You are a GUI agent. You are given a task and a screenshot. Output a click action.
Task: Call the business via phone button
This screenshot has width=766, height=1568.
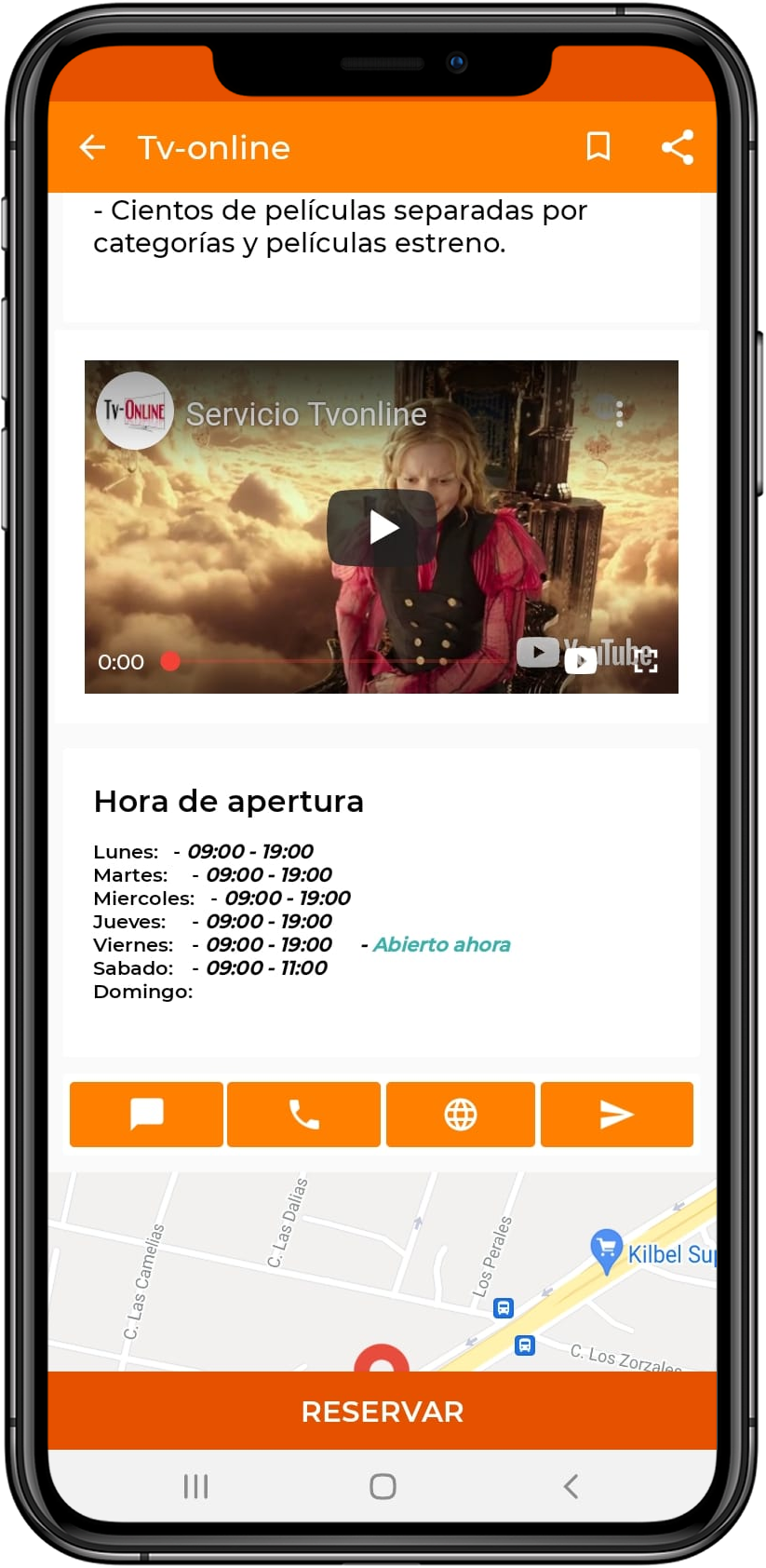[x=303, y=1115]
